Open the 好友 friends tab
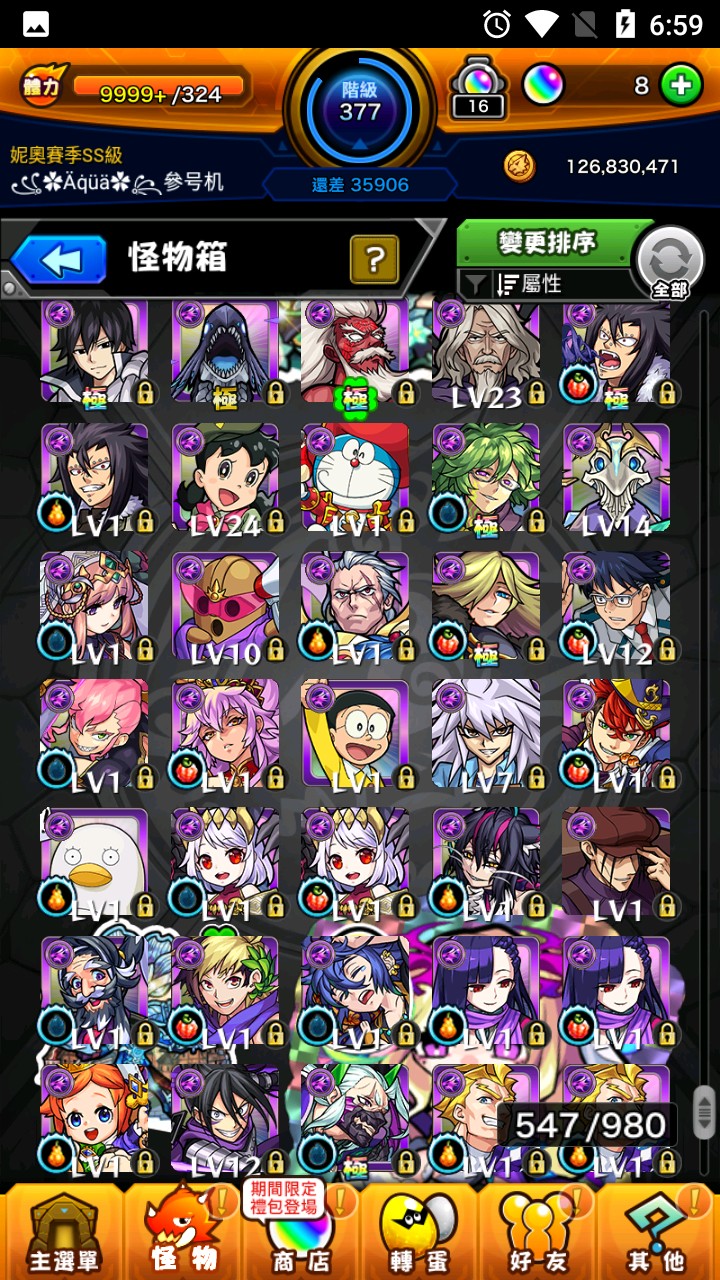The image size is (720, 1280). [x=537, y=1232]
